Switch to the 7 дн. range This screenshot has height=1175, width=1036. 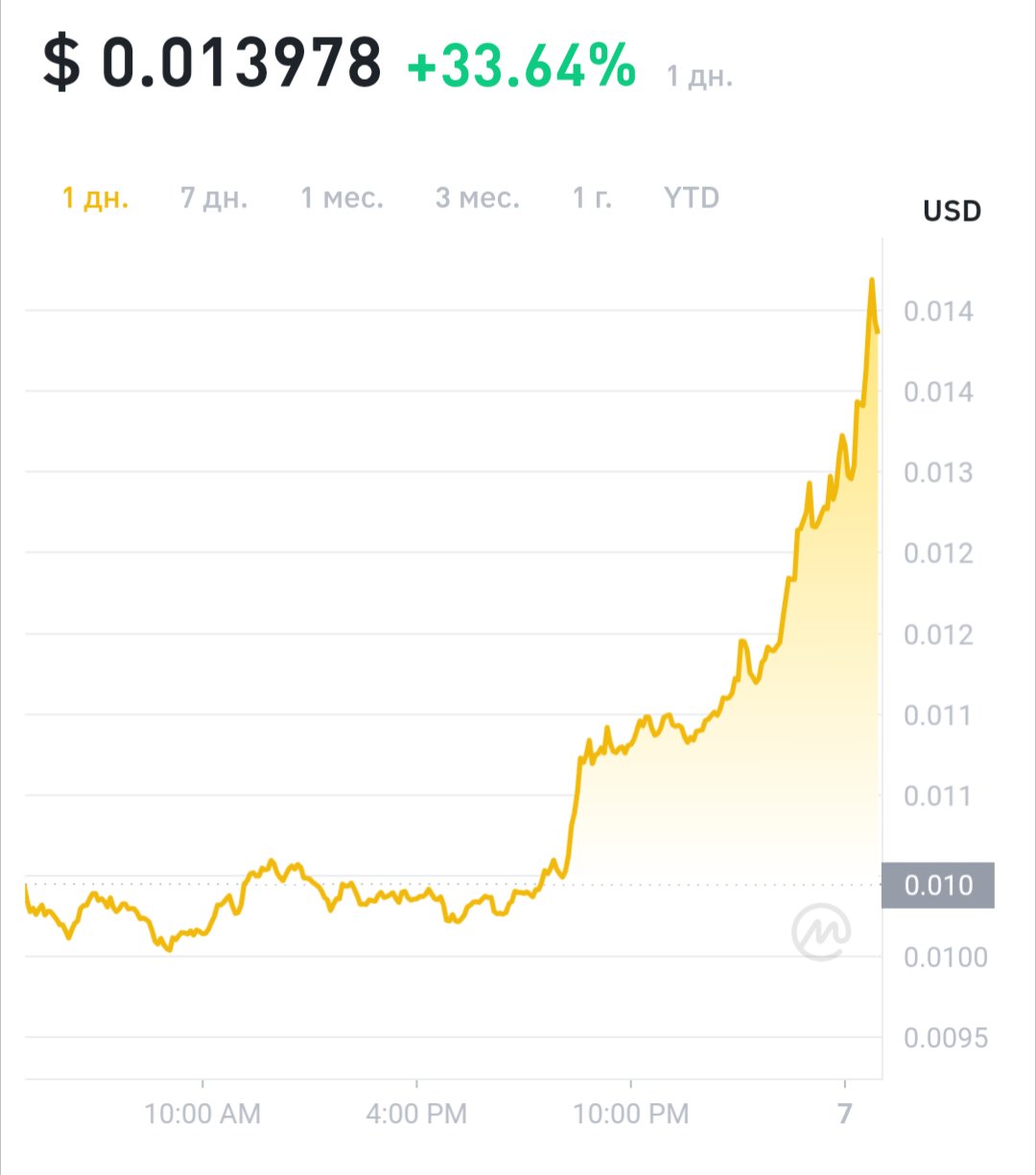pos(214,199)
